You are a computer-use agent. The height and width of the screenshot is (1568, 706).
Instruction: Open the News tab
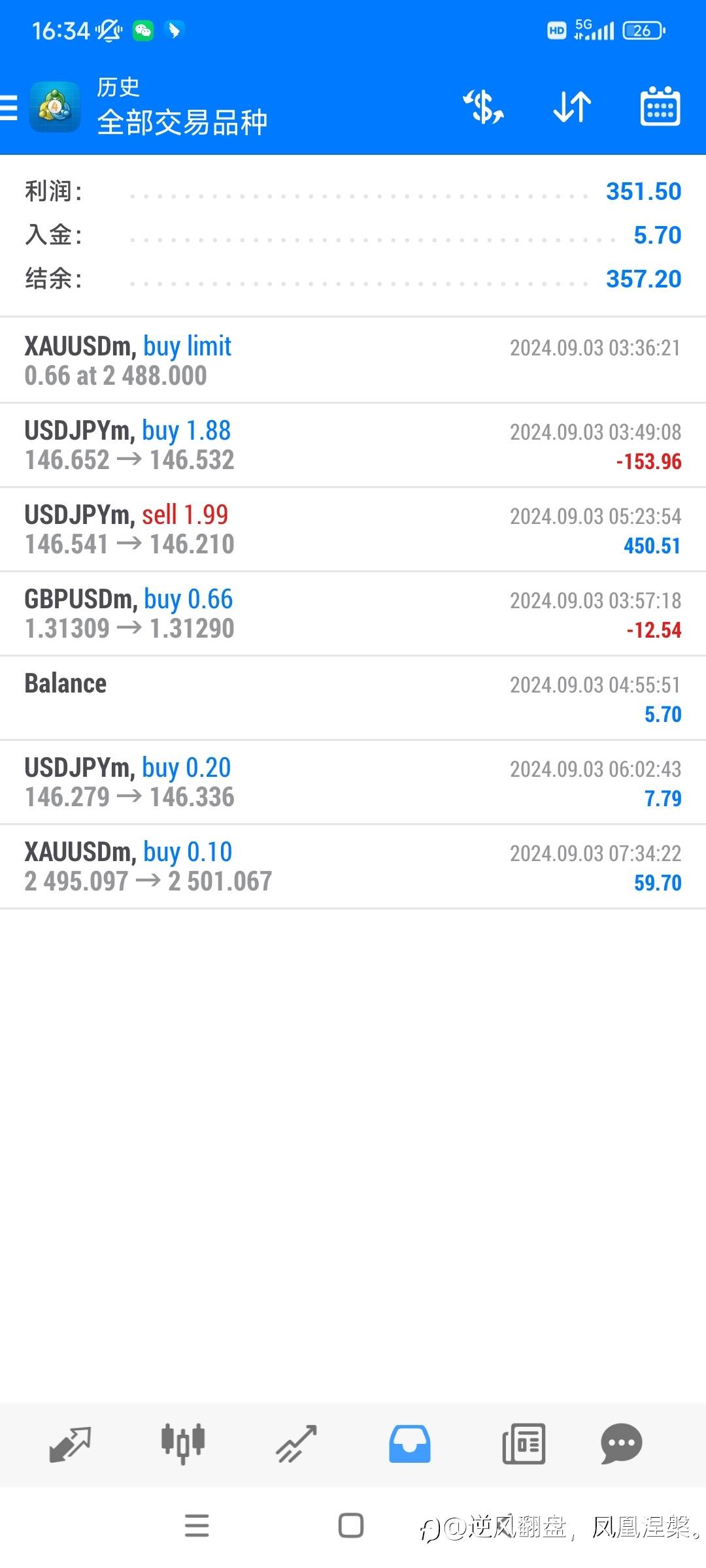523,1444
